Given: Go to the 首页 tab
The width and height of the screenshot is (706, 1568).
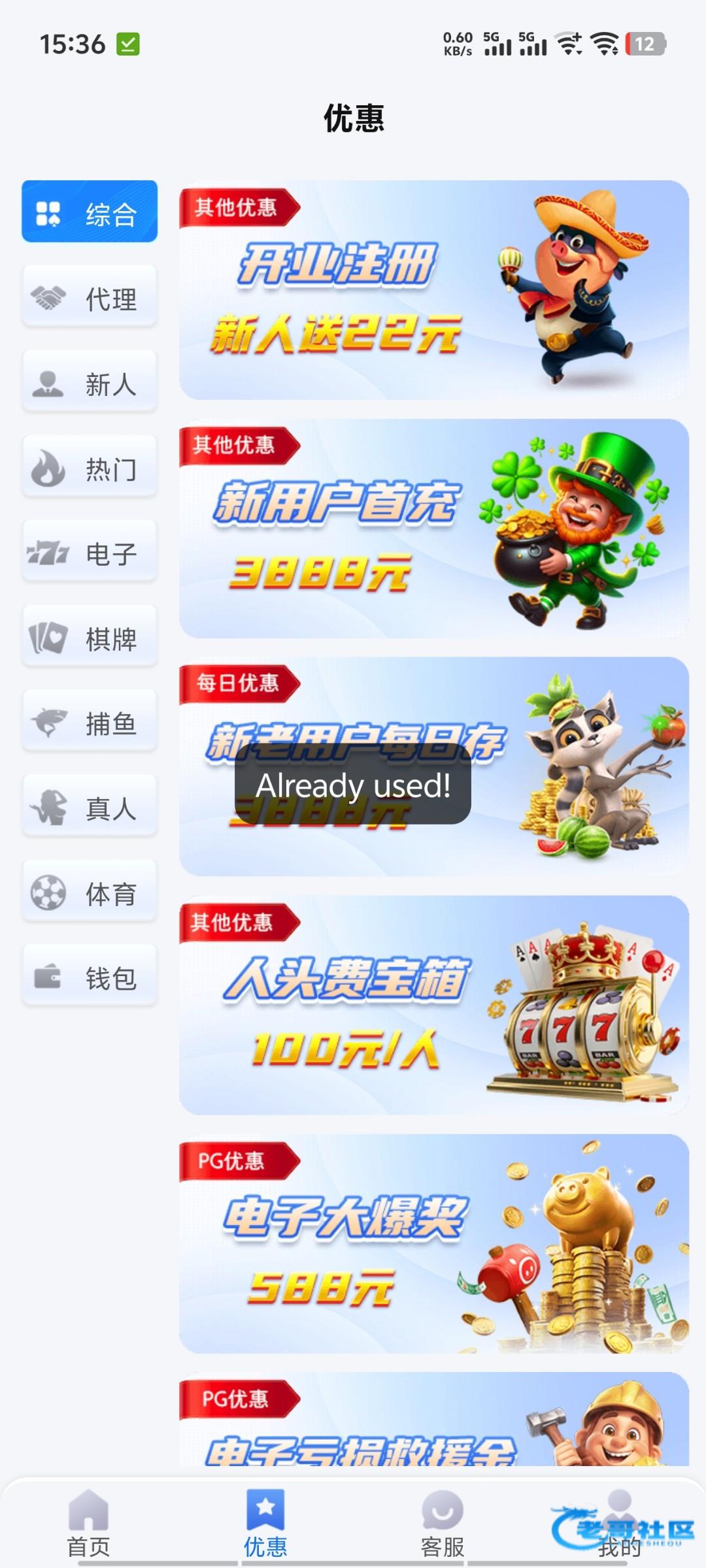Looking at the screenshot, I should [x=88, y=1524].
